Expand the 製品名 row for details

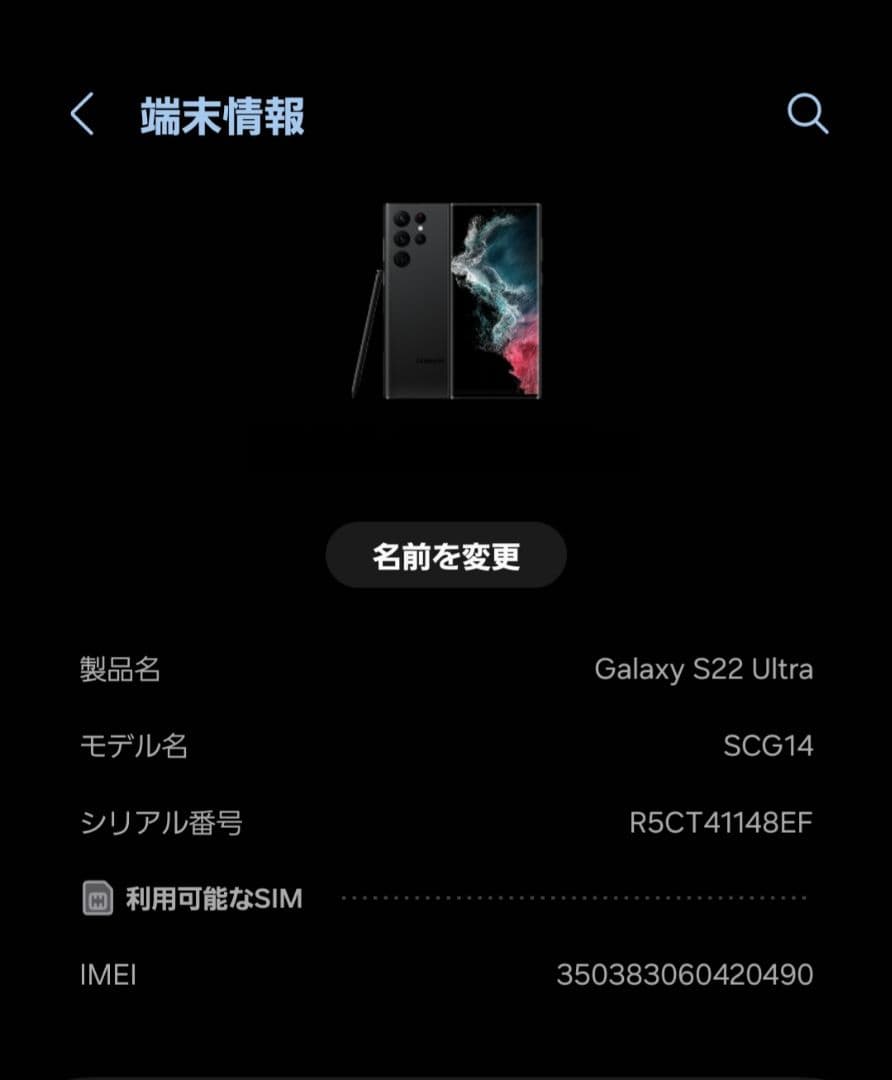tap(445, 670)
